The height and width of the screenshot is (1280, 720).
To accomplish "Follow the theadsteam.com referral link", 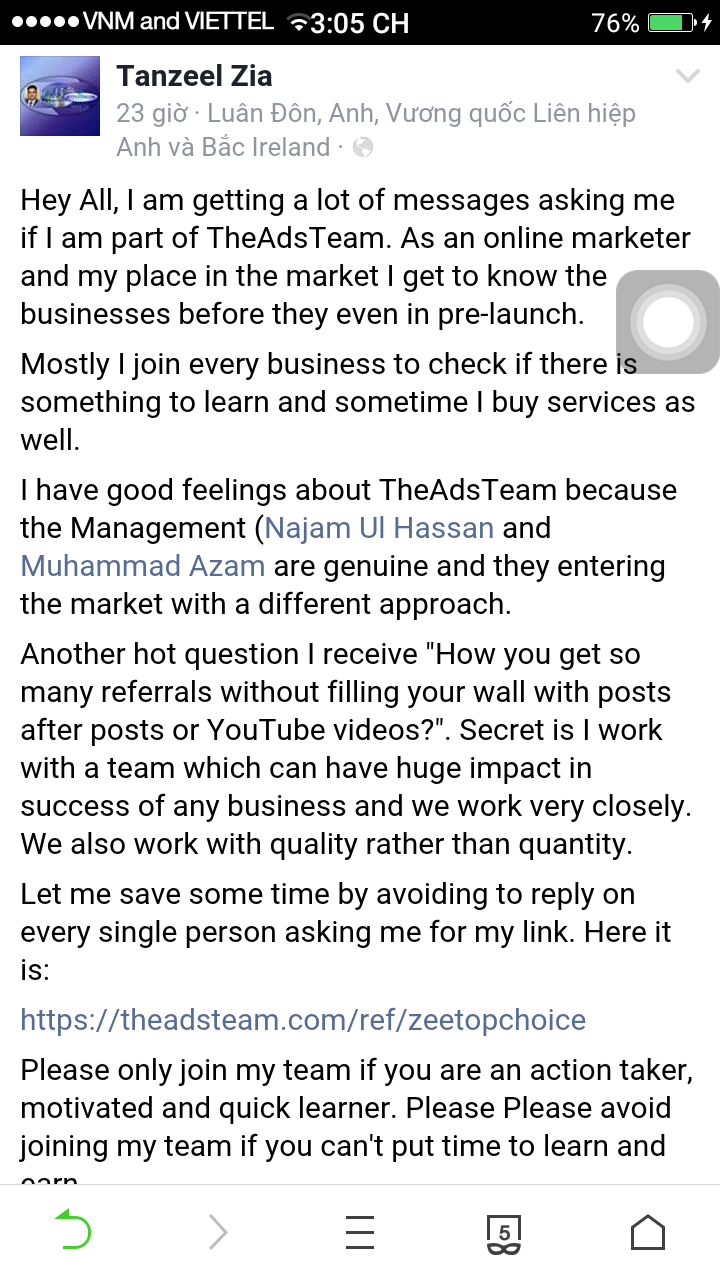I will (x=302, y=1019).
